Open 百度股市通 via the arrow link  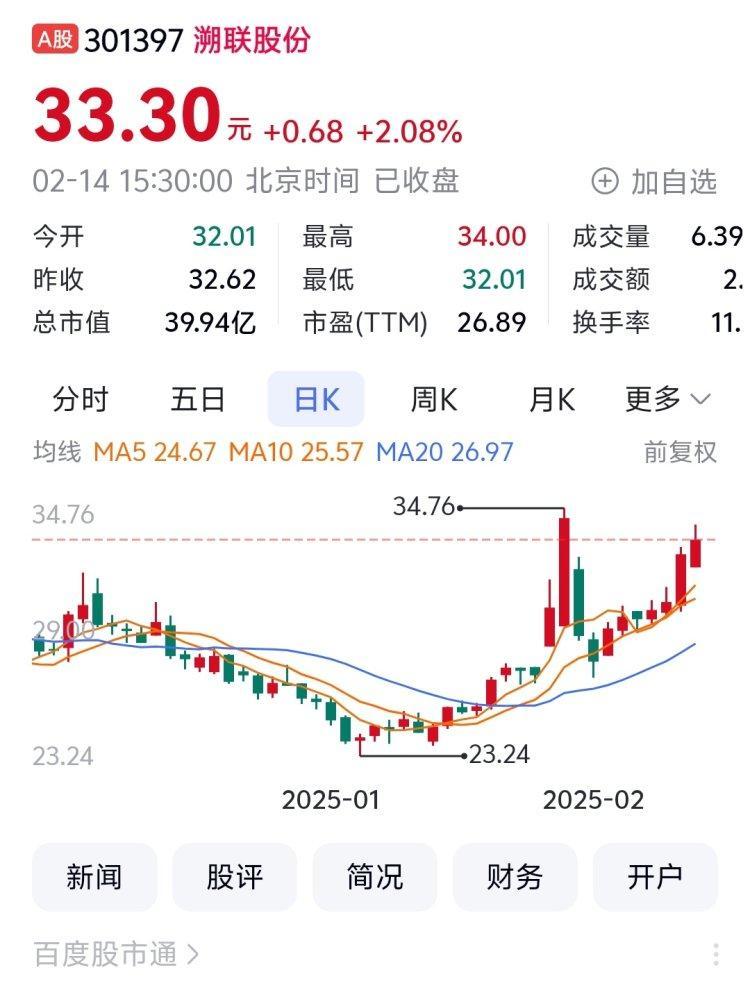click(x=110, y=955)
